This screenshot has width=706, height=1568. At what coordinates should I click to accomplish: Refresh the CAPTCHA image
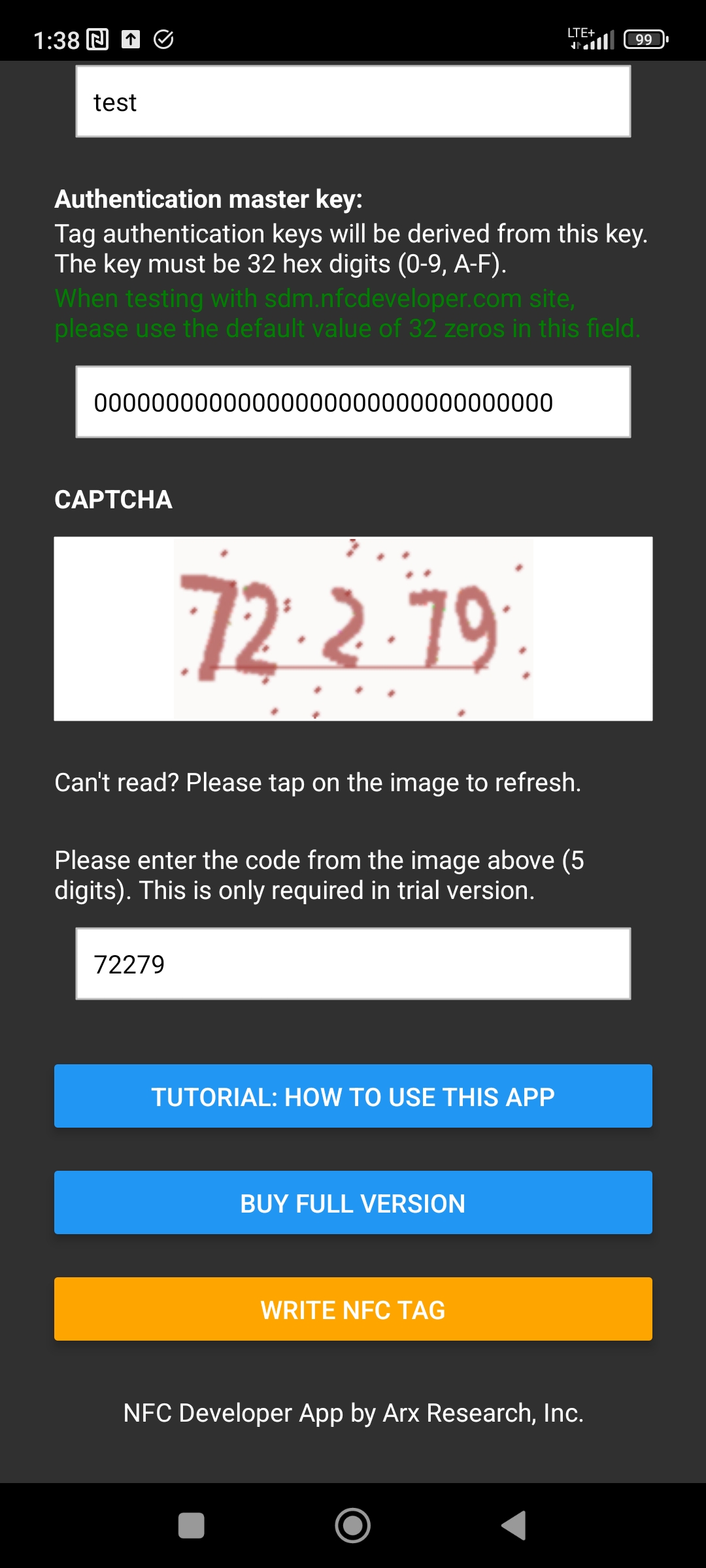tap(353, 629)
